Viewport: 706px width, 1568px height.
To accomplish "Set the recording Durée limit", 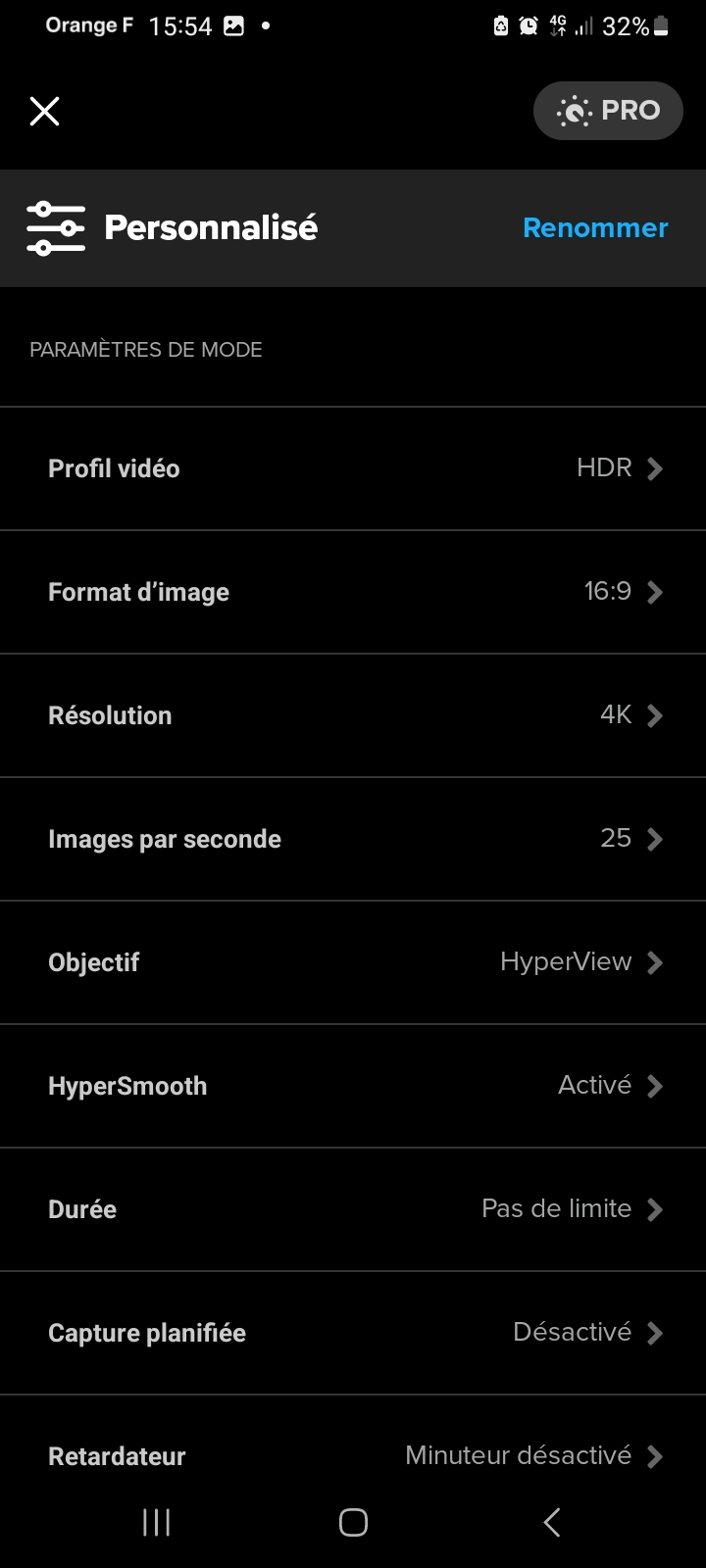I will [x=353, y=1209].
